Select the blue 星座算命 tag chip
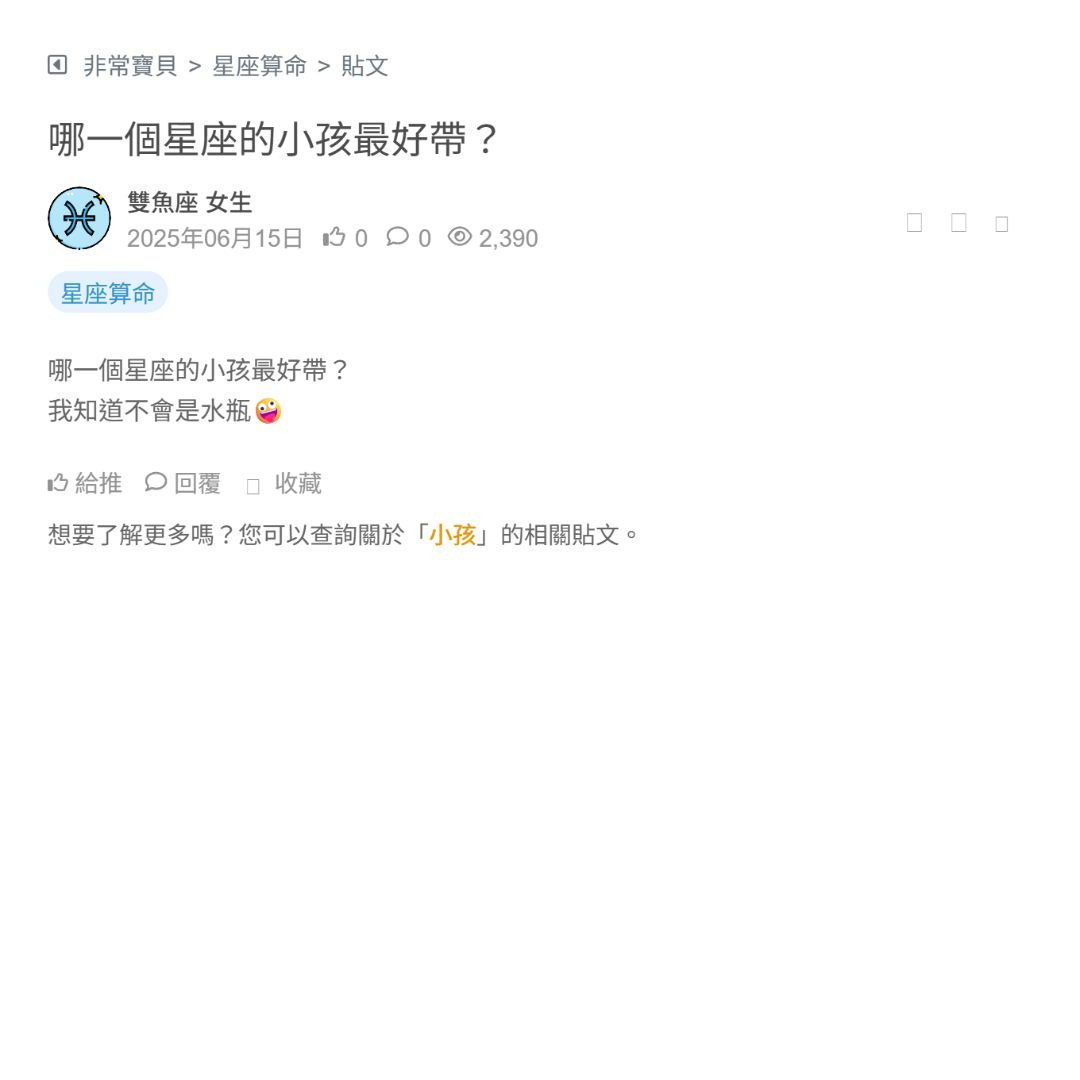This screenshot has width=1080, height=1080. point(108,293)
